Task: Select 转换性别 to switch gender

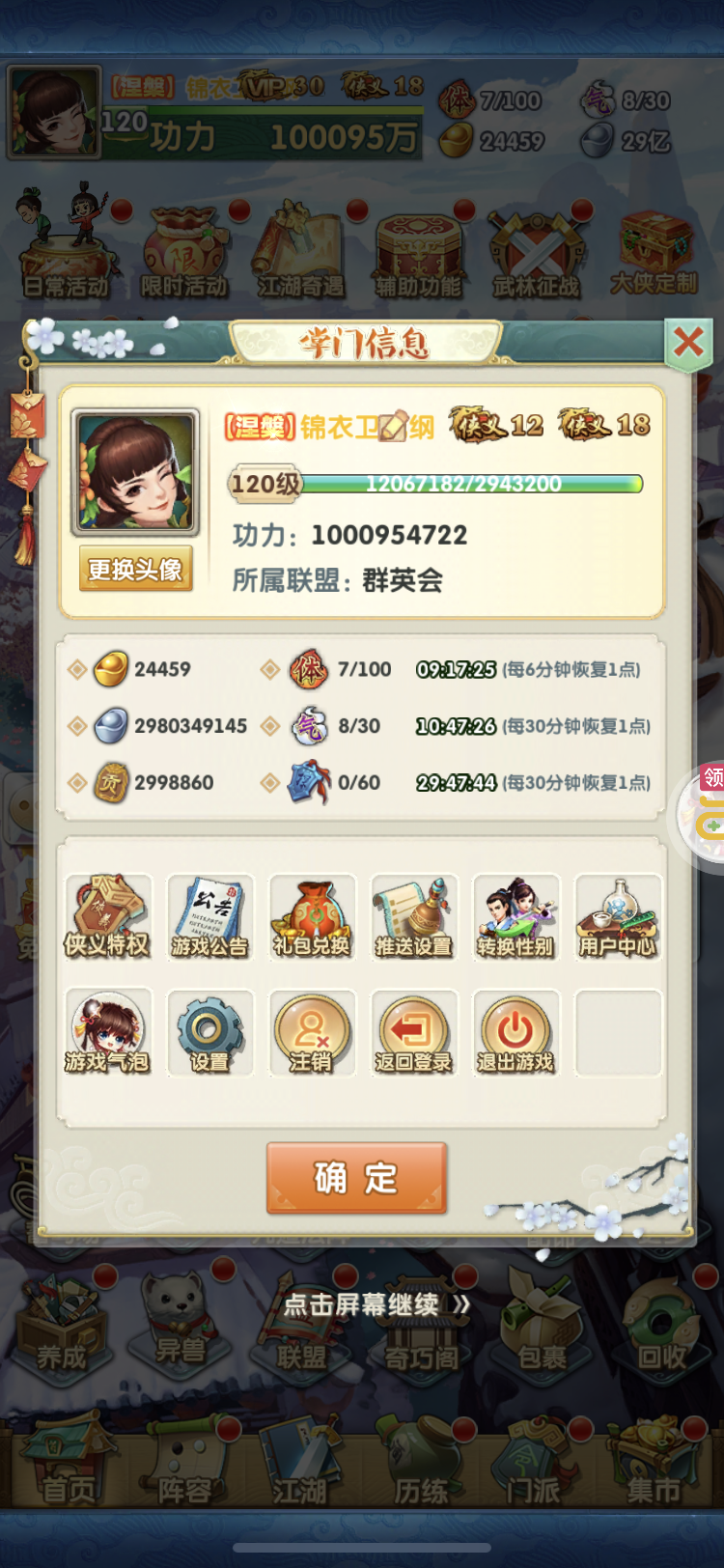Action: (515, 916)
